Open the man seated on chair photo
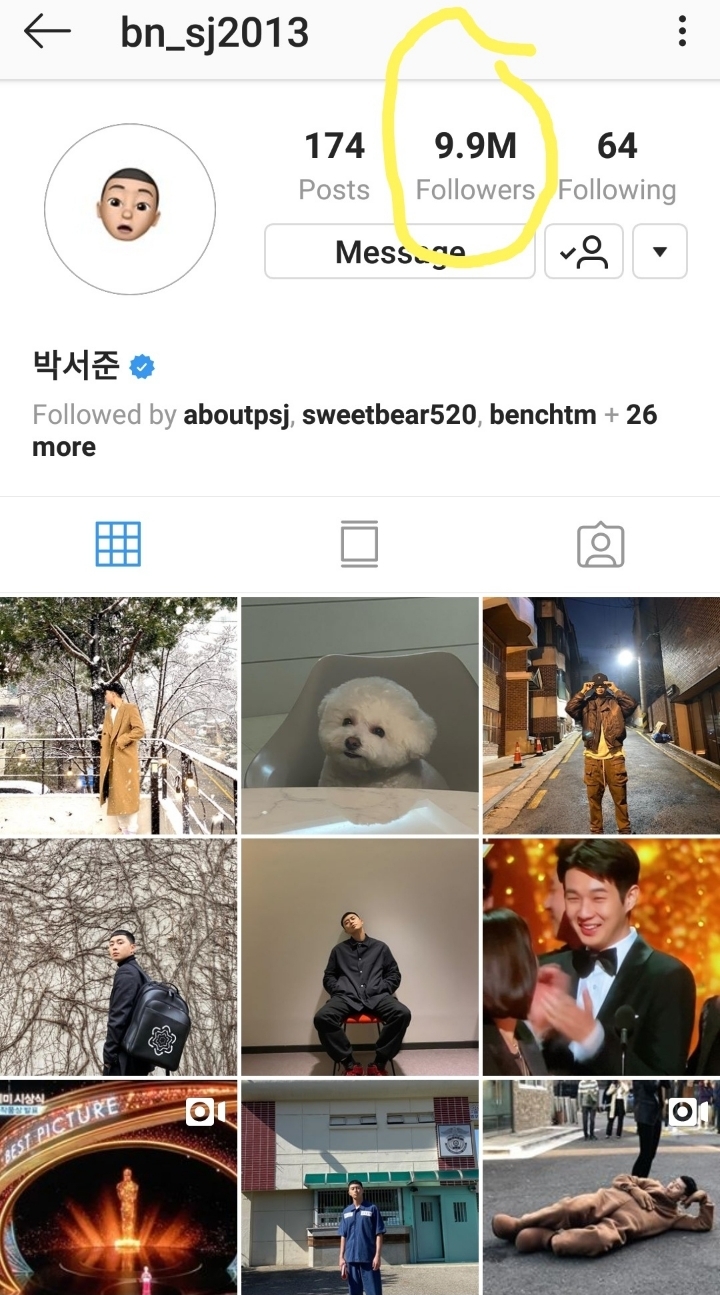Image resolution: width=720 pixels, height=1295 pixels. [x=360, y=957]
